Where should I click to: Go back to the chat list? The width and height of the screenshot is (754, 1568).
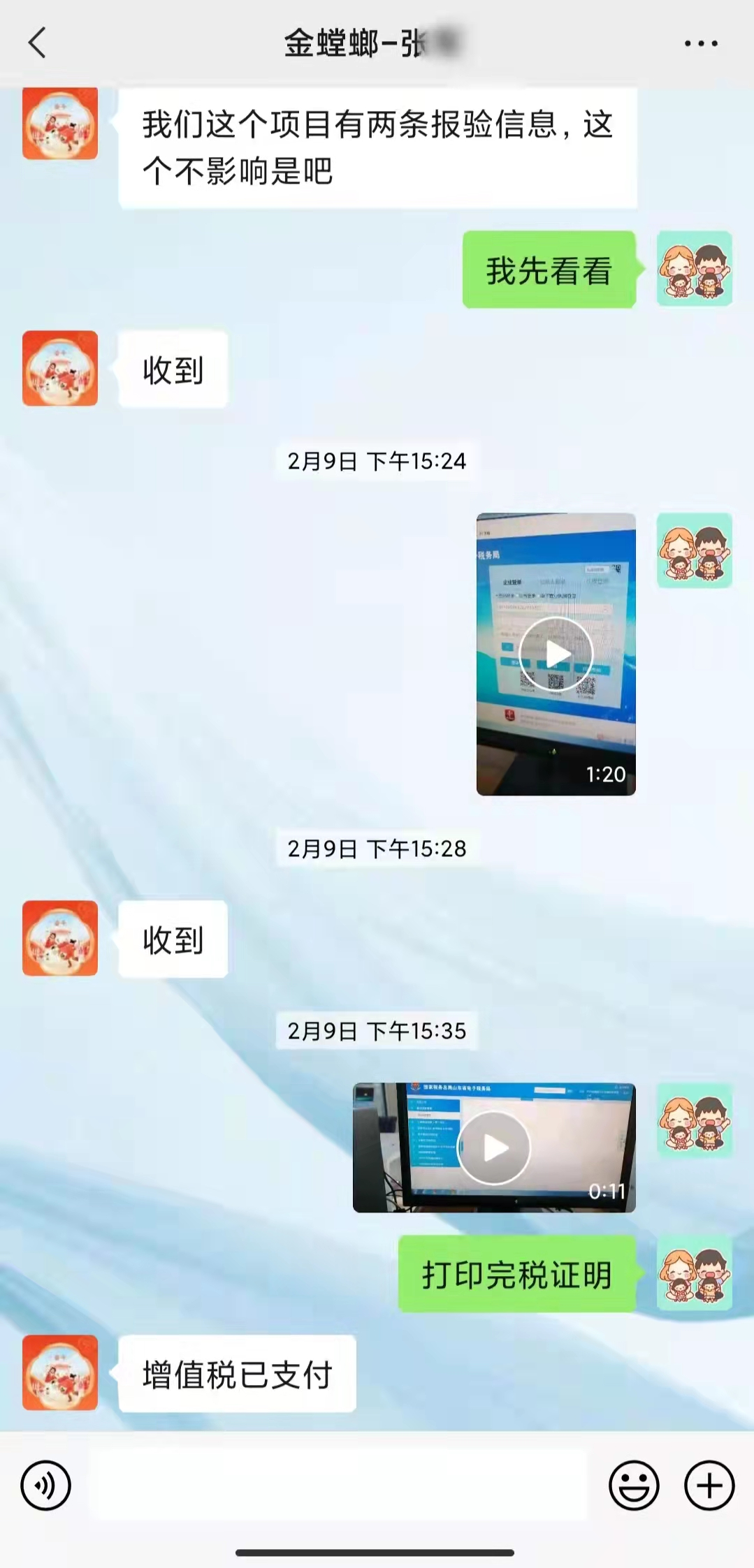37,43
